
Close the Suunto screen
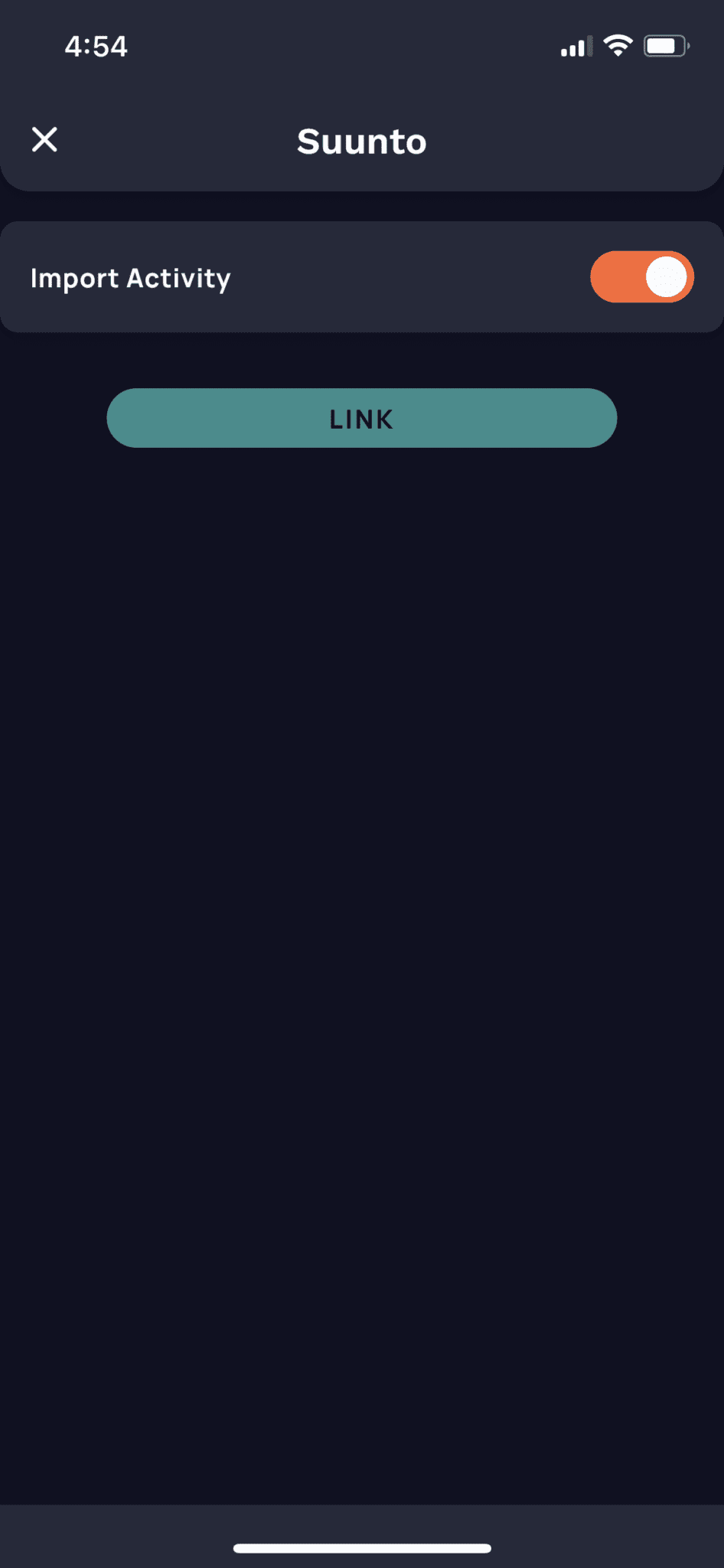tap(44, 140)
